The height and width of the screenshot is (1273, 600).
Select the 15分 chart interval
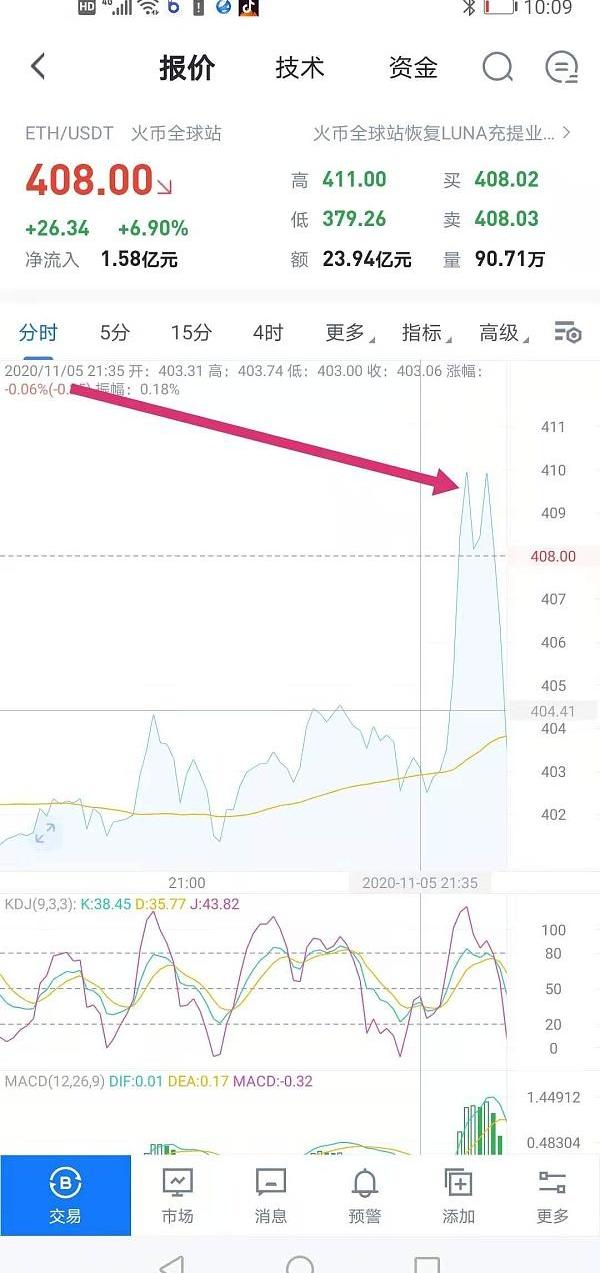coord(190,333)
